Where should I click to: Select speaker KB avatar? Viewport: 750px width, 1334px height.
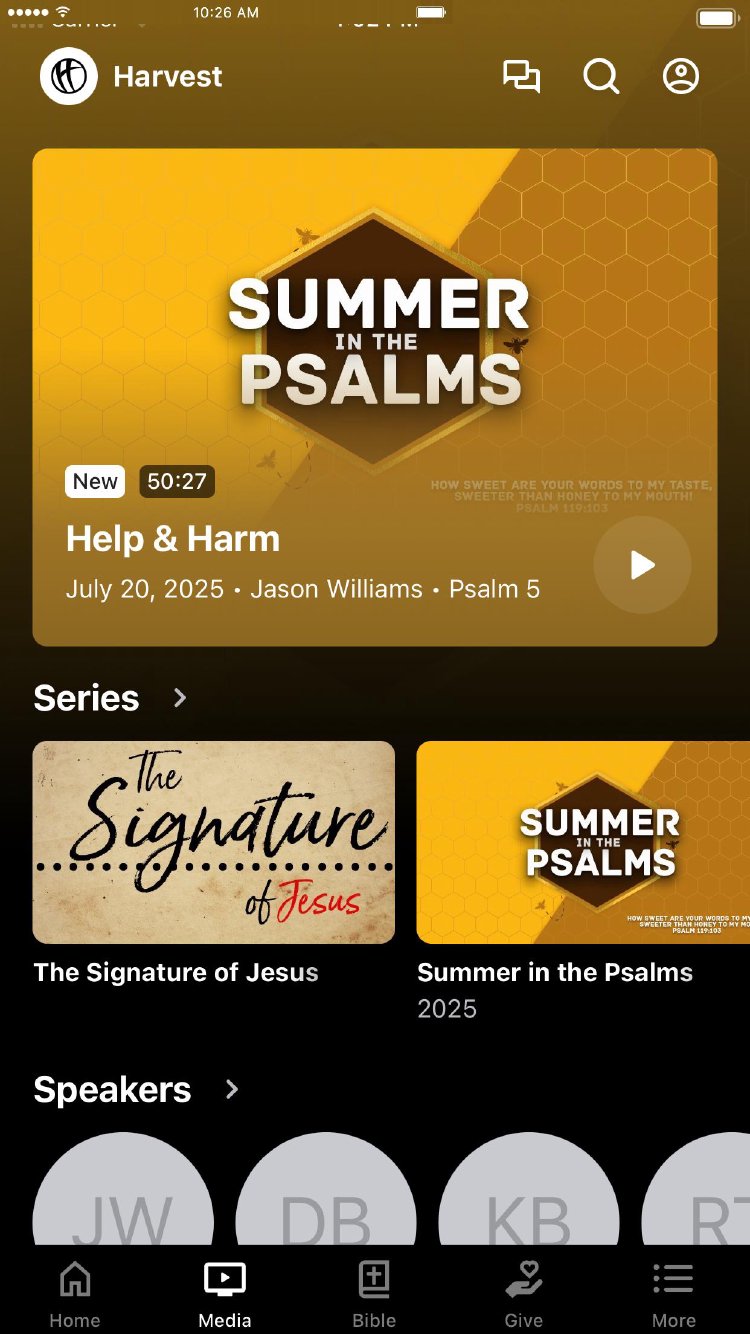pos(529,1195)
